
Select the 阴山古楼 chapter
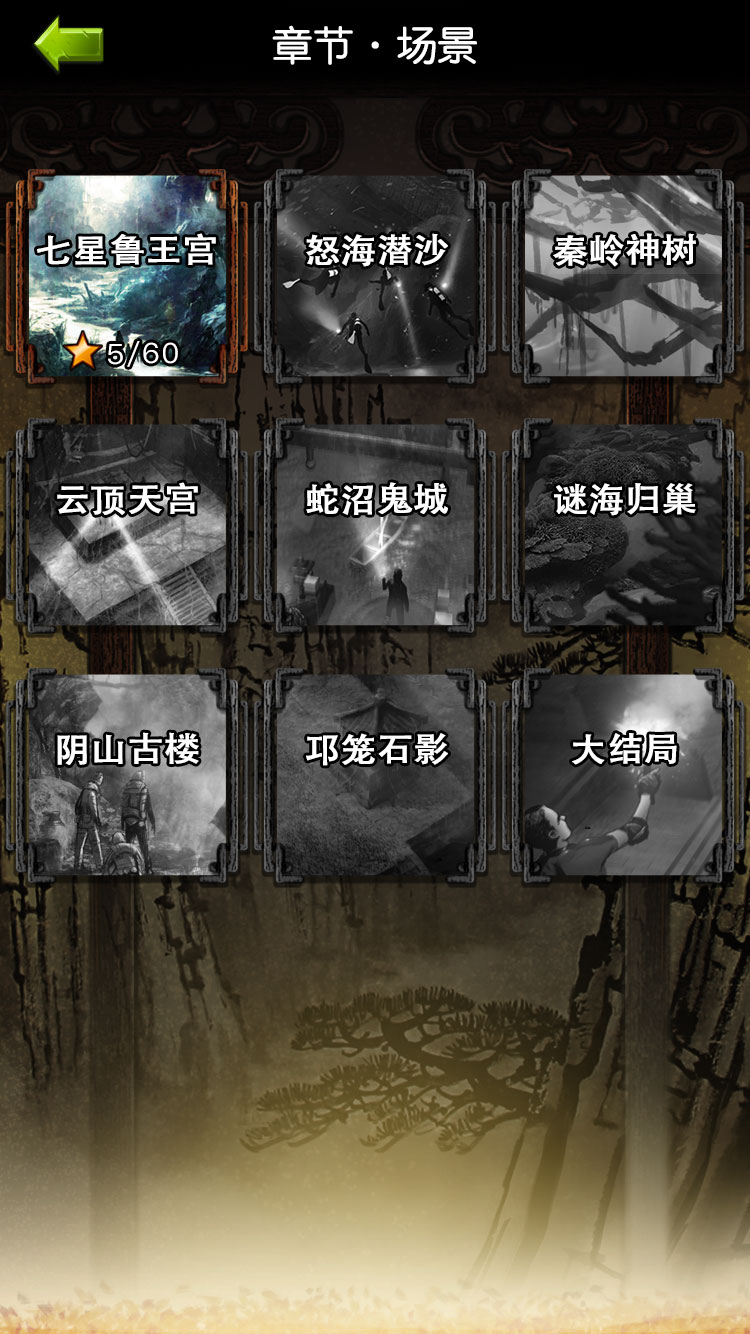(126, 774)
